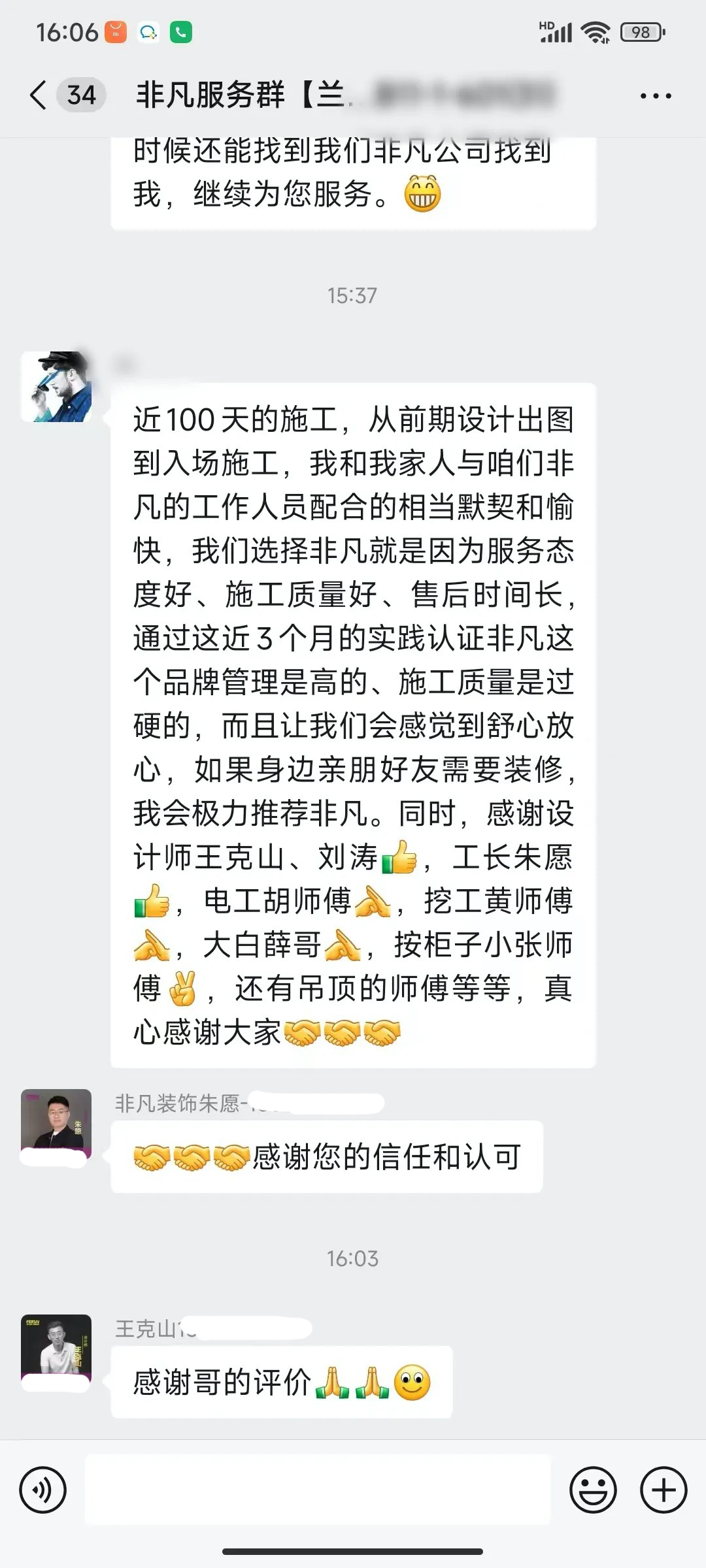Open the group chat overflow menu
This screenshot has width=706, height=1568.
pyautogui.click(x=655, y=96)
